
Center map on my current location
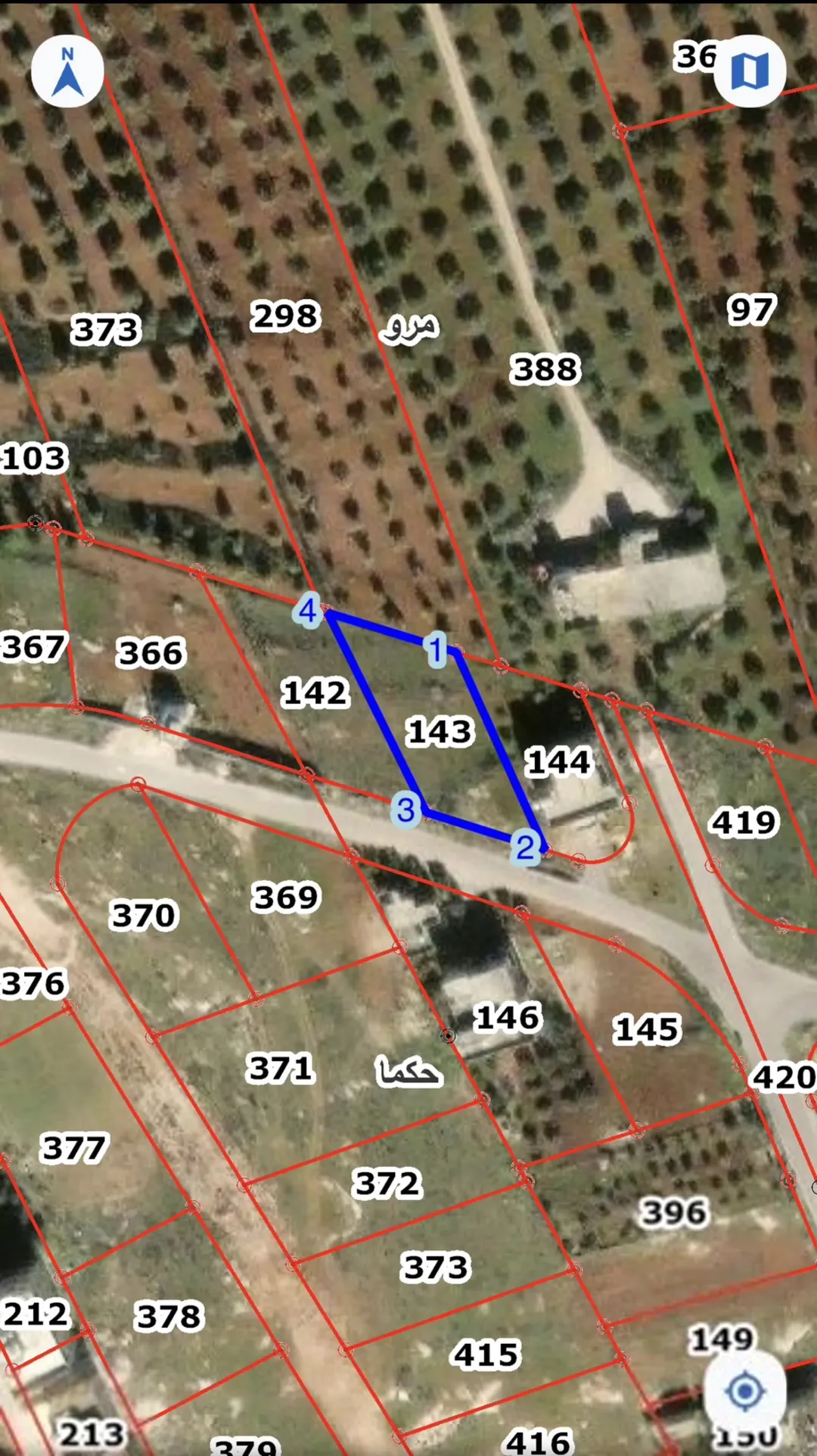tap(745, 1391)
